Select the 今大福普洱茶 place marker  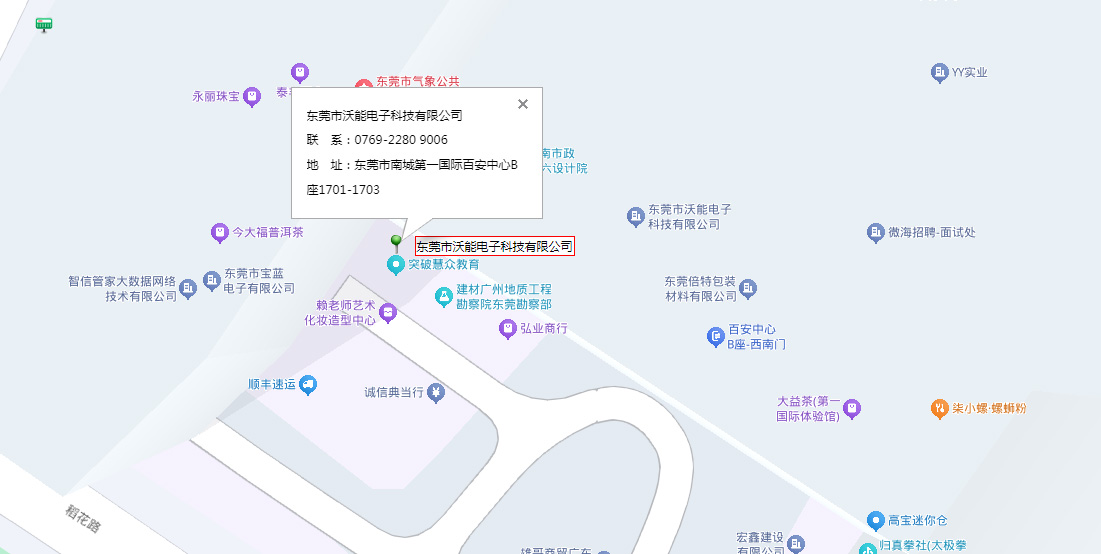click(x=220, y=232)
